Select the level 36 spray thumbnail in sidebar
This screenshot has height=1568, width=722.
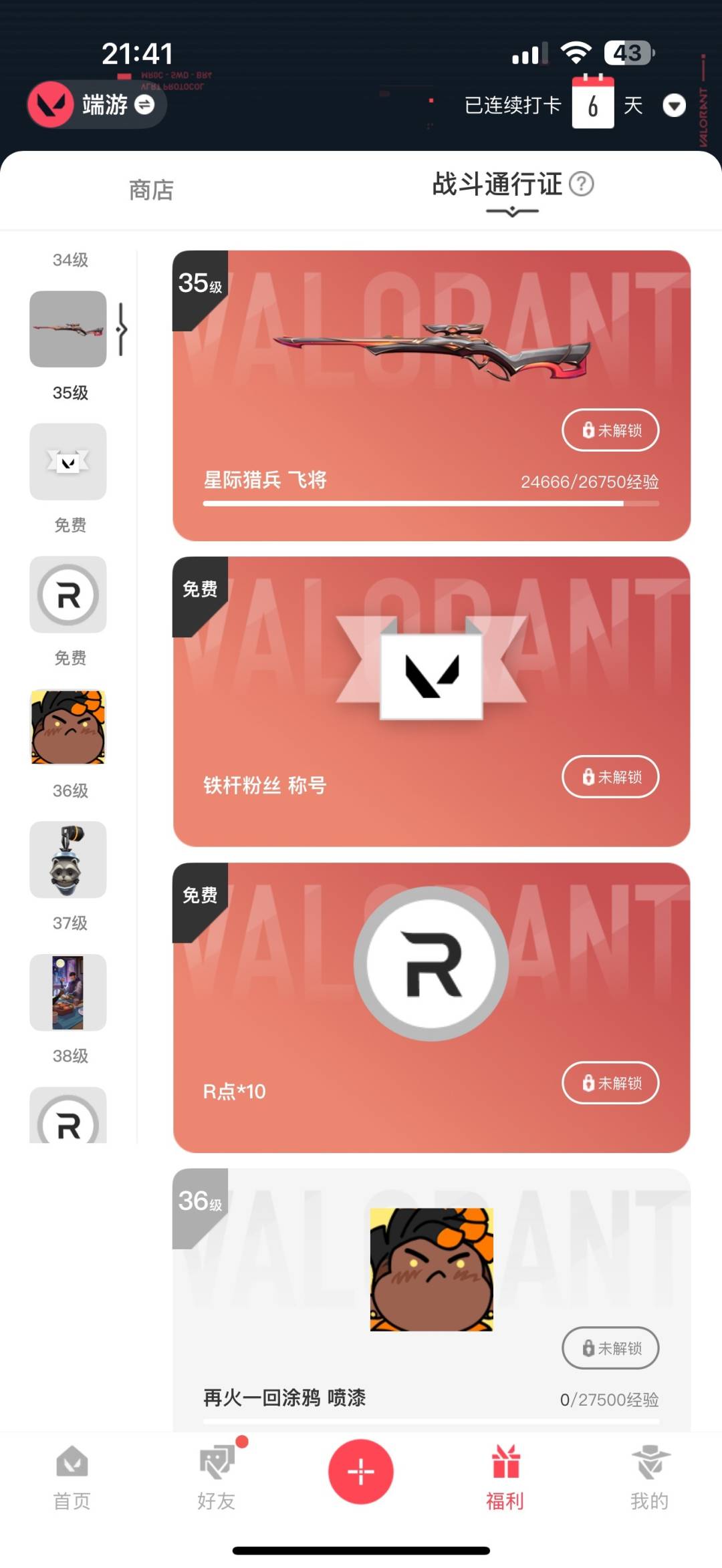68,727
